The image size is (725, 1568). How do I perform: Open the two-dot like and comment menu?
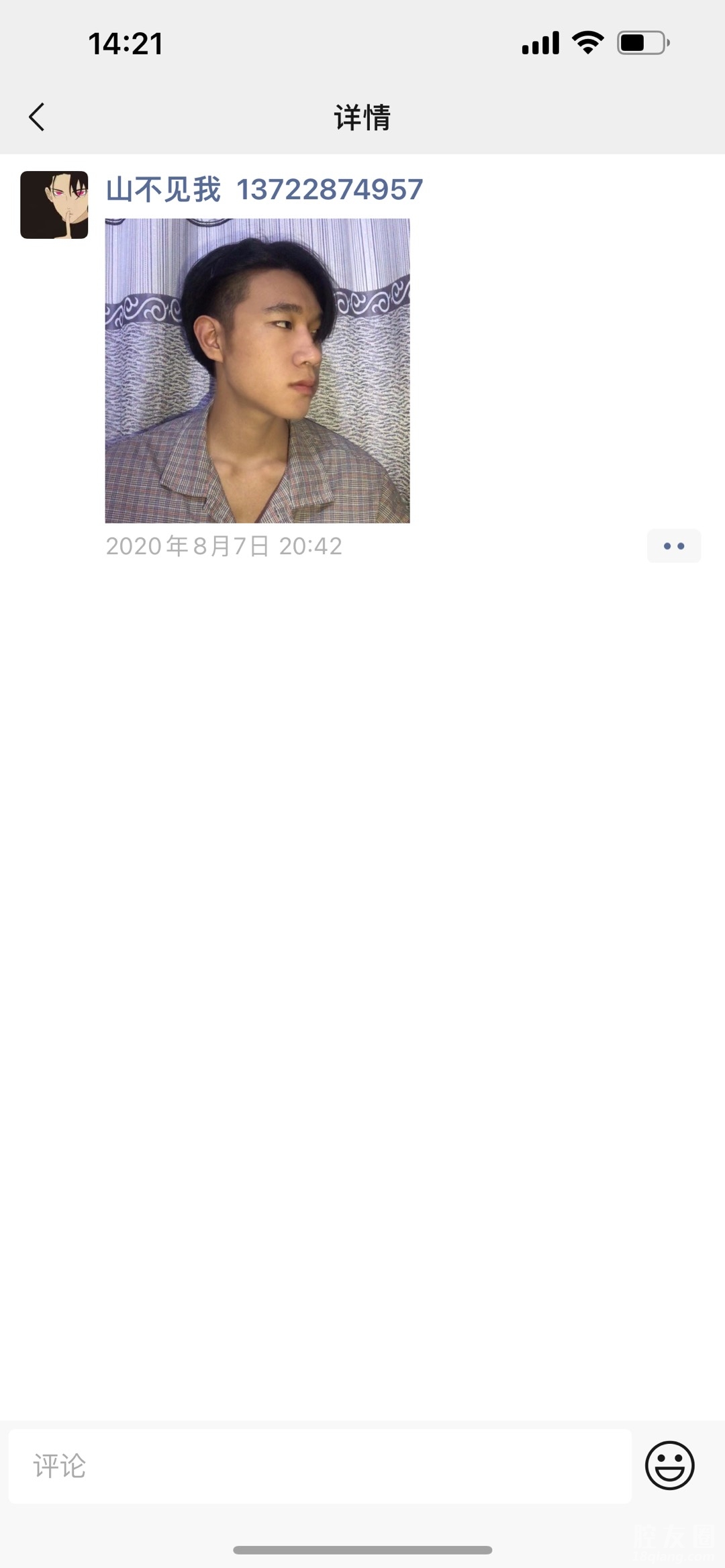pyautogui.click(x=674, y=546)
